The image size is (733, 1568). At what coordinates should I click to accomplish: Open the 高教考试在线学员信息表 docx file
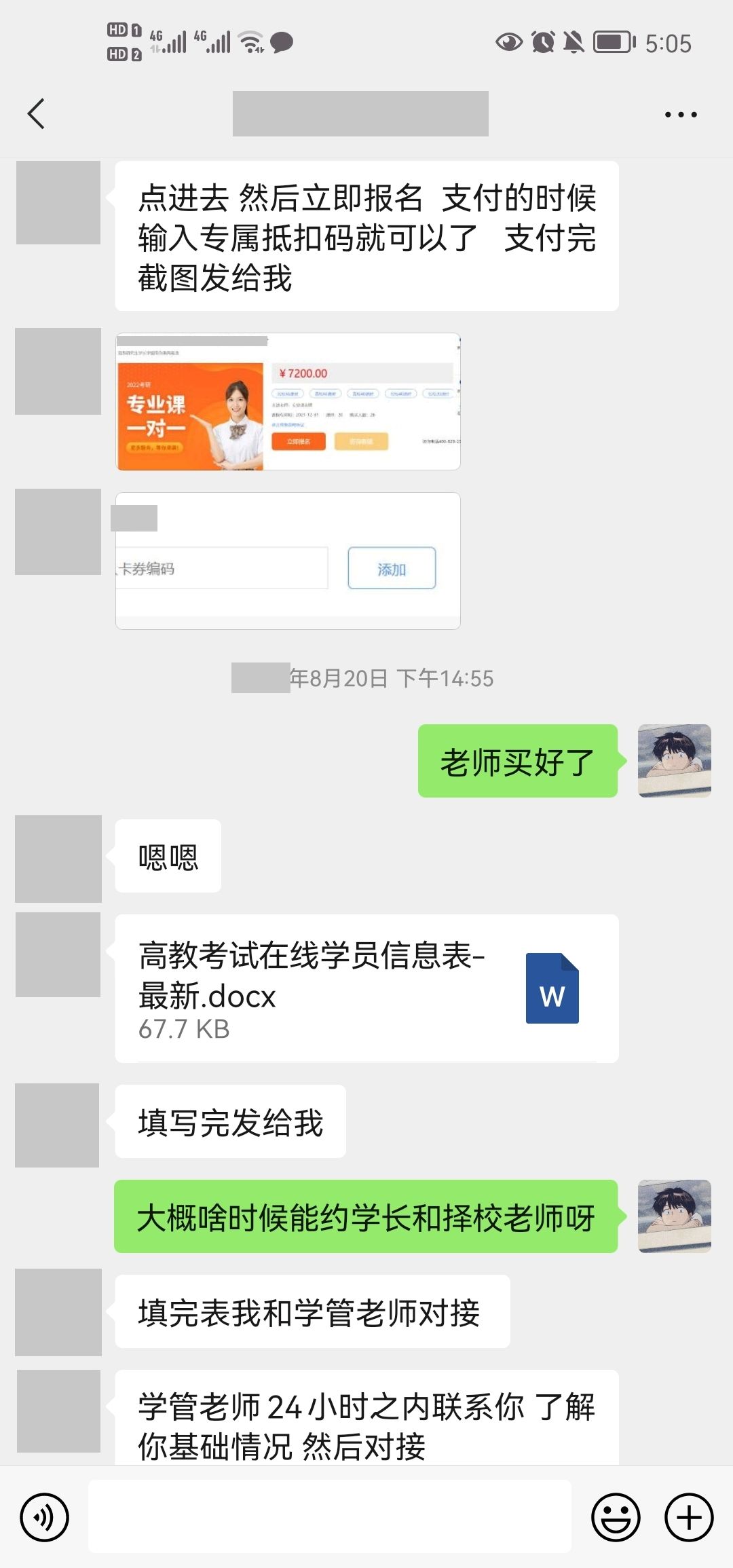pos(366,988)
